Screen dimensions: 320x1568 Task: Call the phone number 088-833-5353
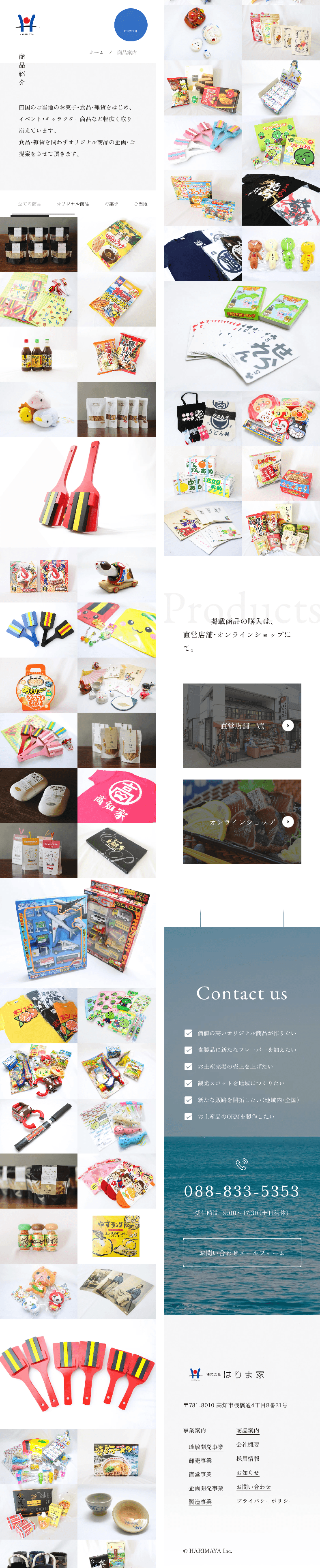(x=241, y=1191)
